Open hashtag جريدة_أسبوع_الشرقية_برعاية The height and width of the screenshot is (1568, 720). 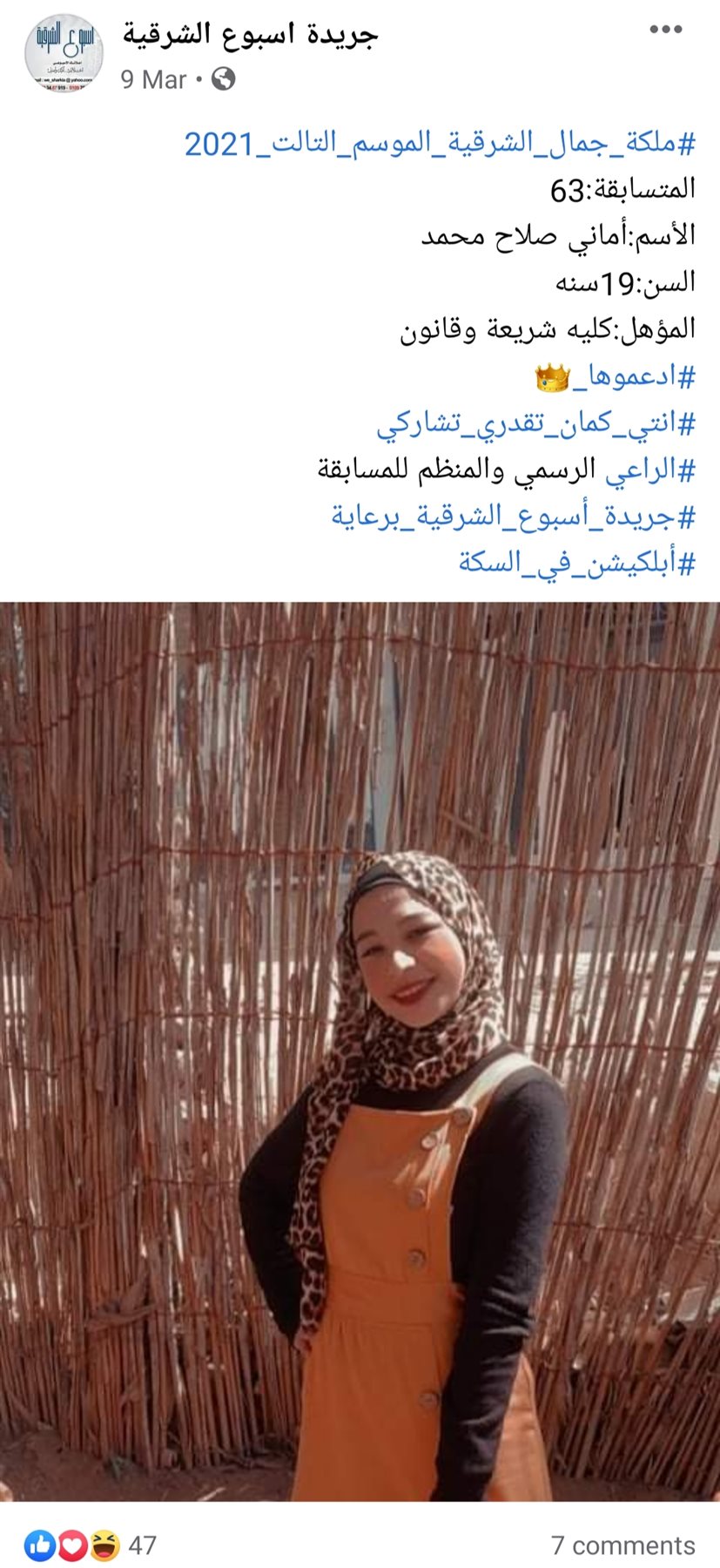coord(514,517)
